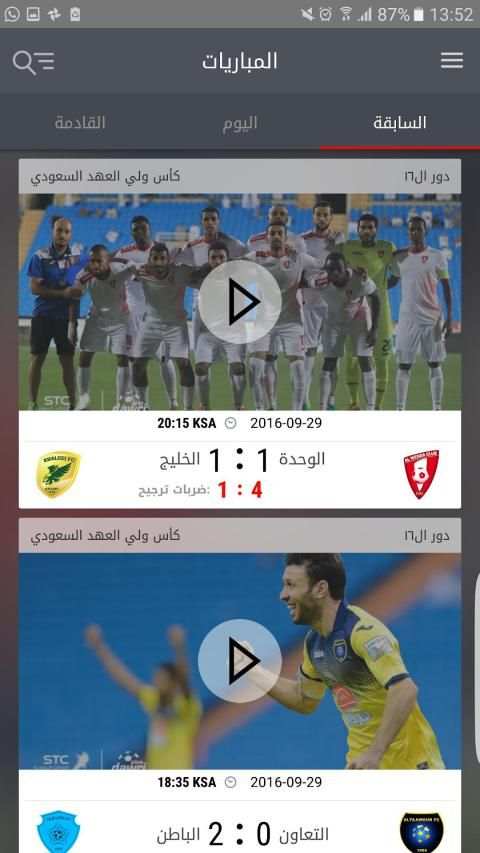Switch to the اليوم tab
Image resolution: width=480 pixels, height=853 pixels.
(x=240, y=122)
